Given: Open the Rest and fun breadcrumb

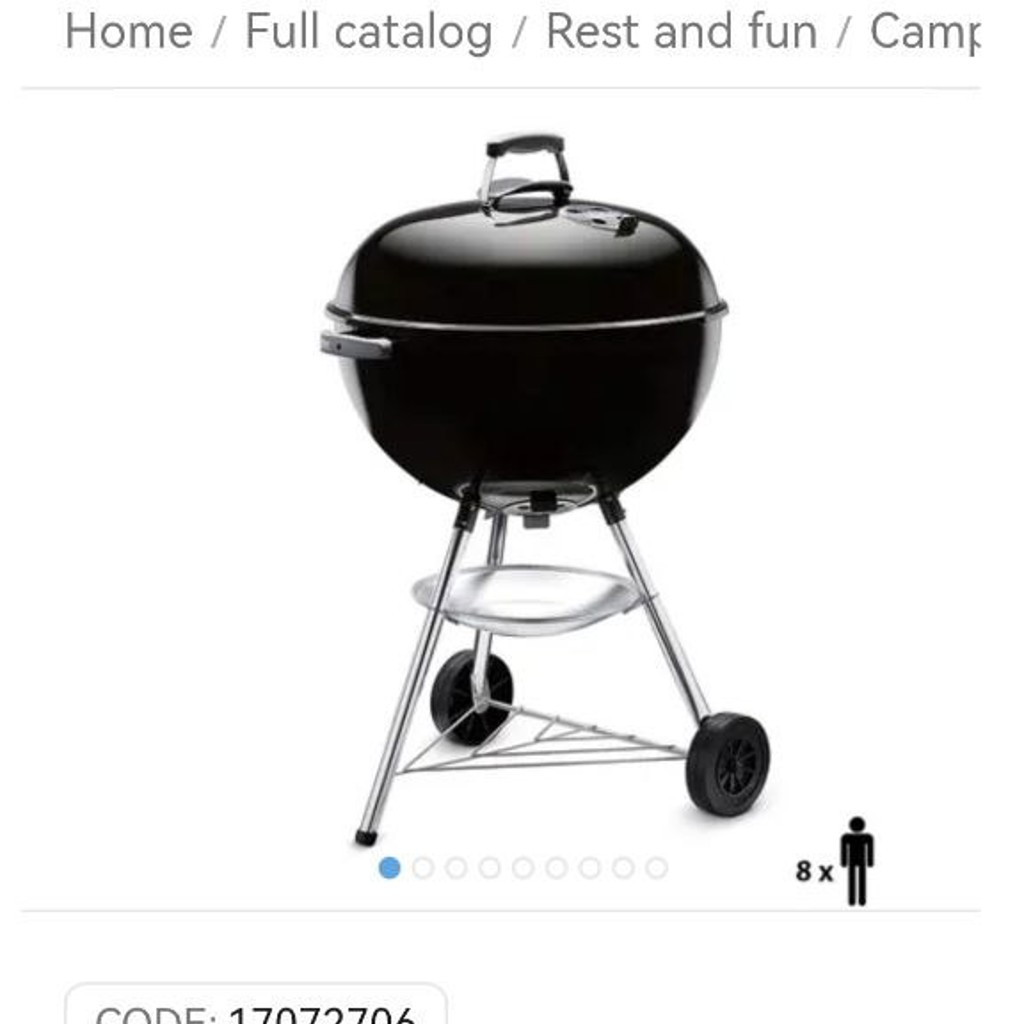Looking at the screenshot, I should click(681, 31).
